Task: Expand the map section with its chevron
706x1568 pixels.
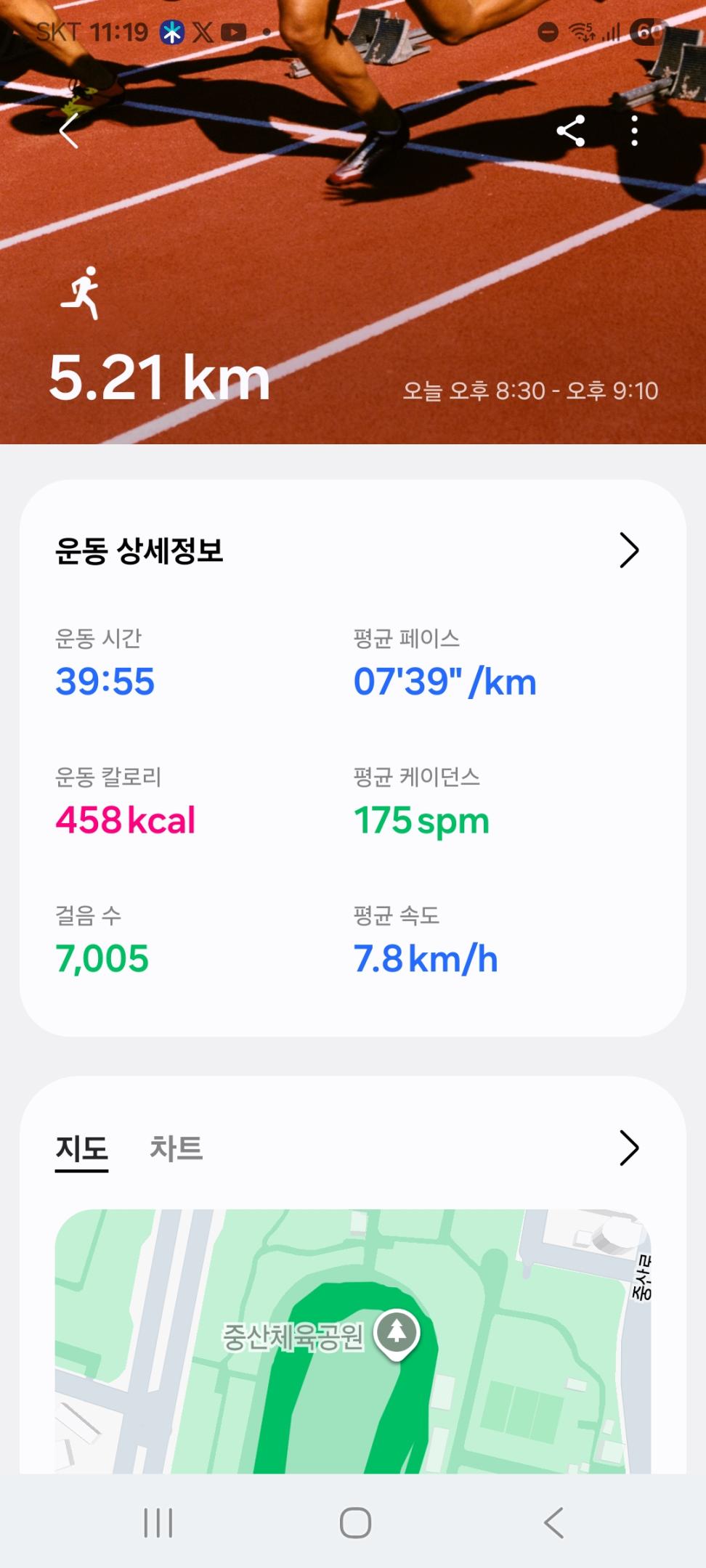Action: point(629,1148)
